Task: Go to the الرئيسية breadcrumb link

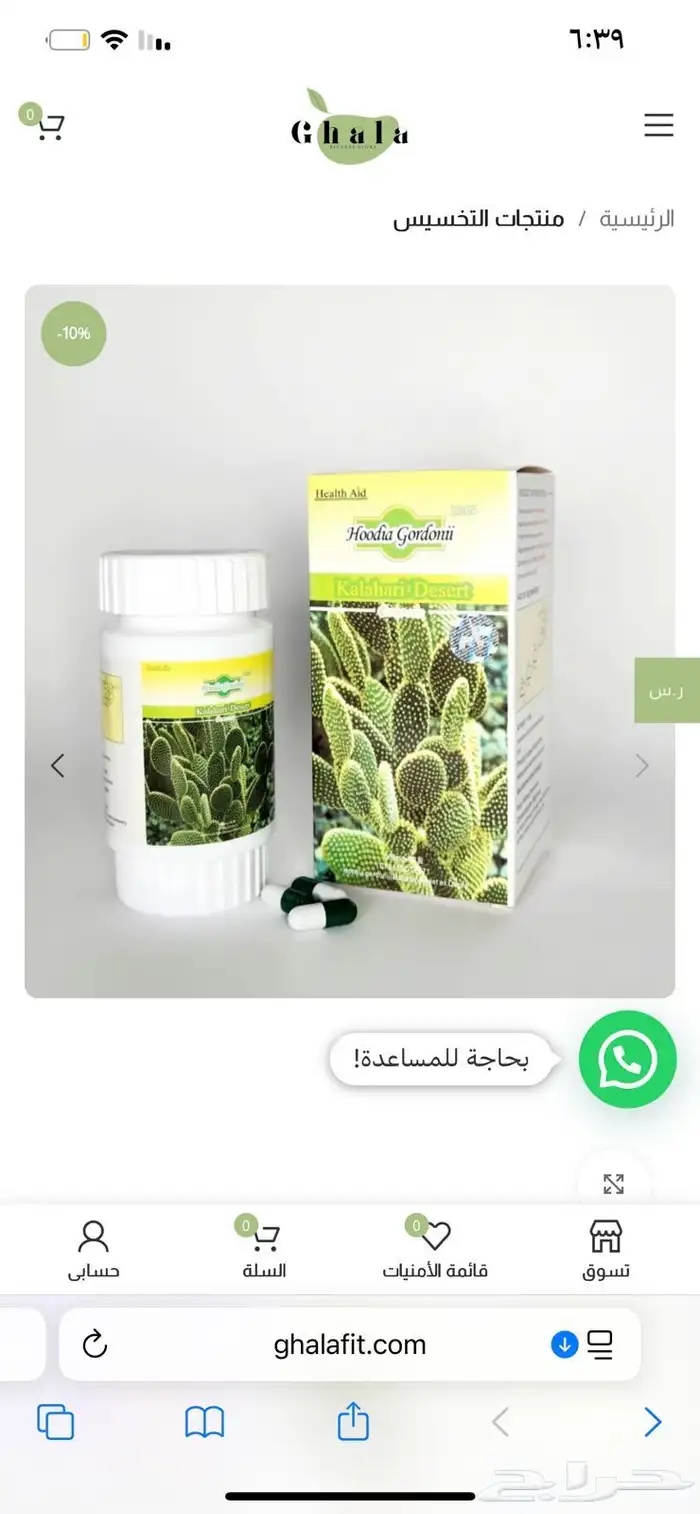Action: click(x=636, y=218)
